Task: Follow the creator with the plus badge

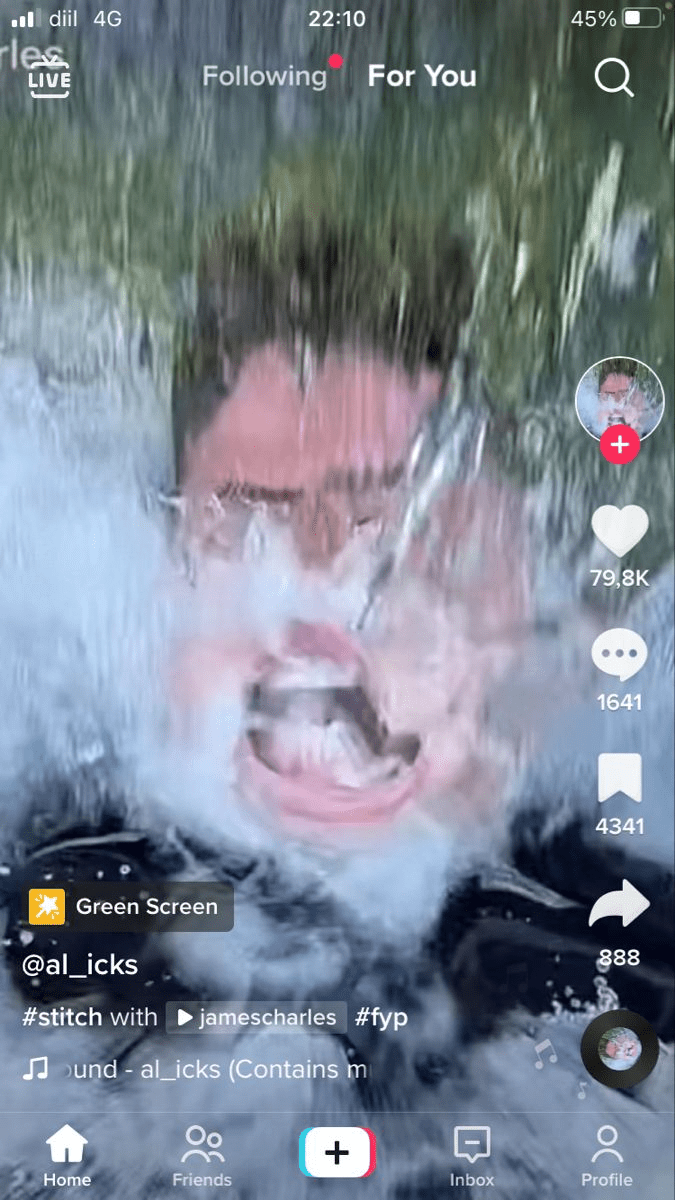Action: (620, 445)
